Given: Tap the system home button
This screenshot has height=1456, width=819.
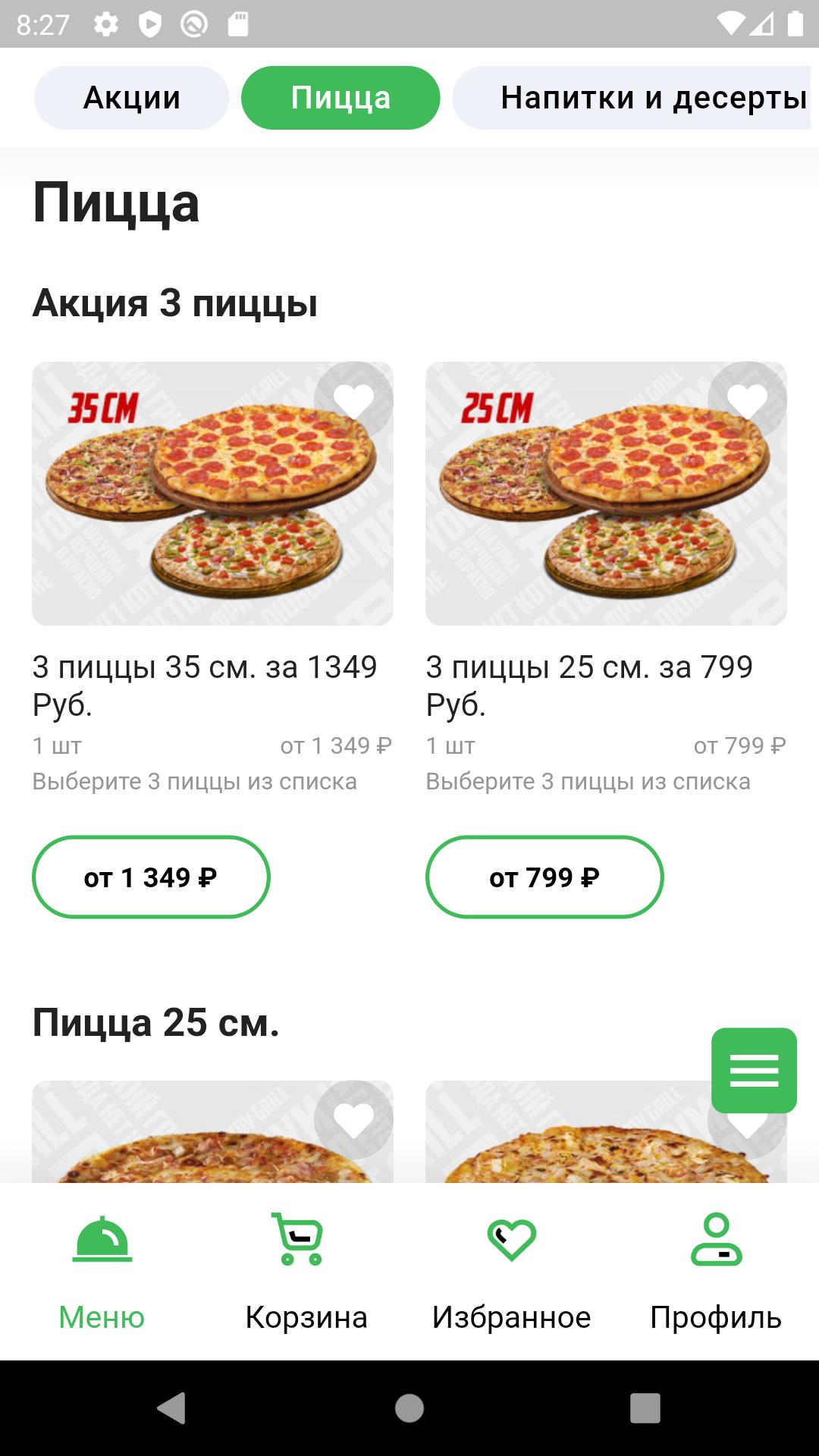Looking at the screenshot, I should coord(409,1408).
